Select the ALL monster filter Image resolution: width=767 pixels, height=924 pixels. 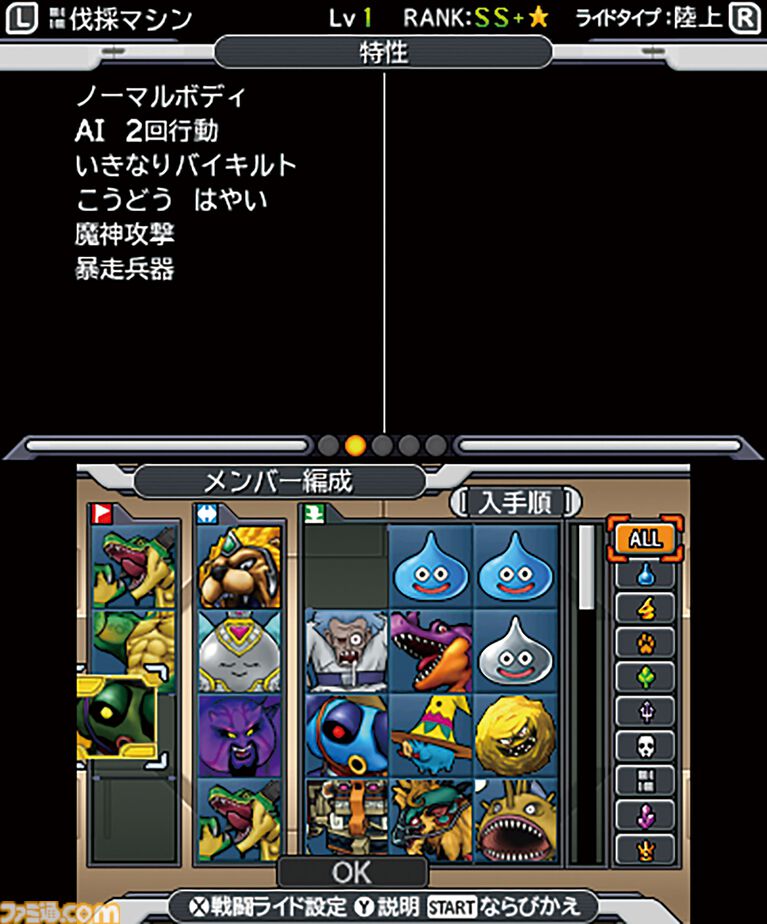[x=644, y=538]
